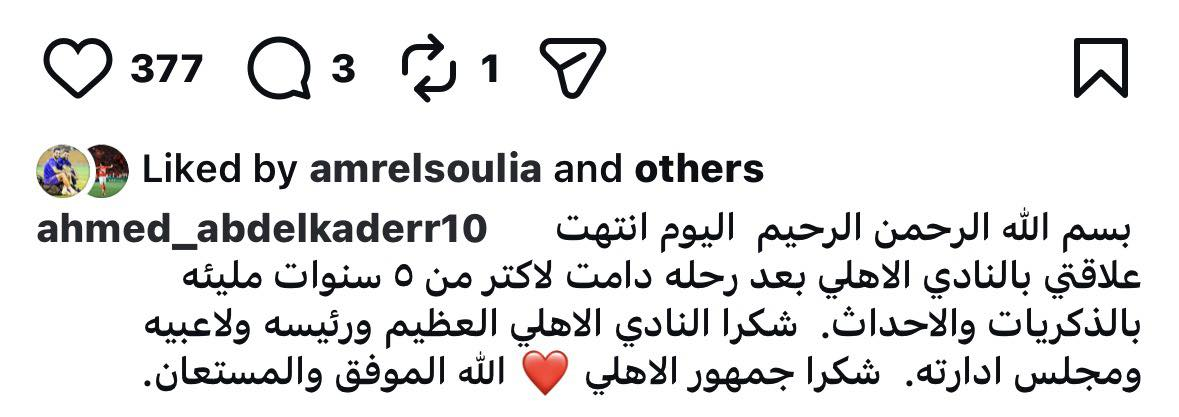Screen dimensions: 1179x417
Task: Open the comments on this post
Action: click(280, 69)
